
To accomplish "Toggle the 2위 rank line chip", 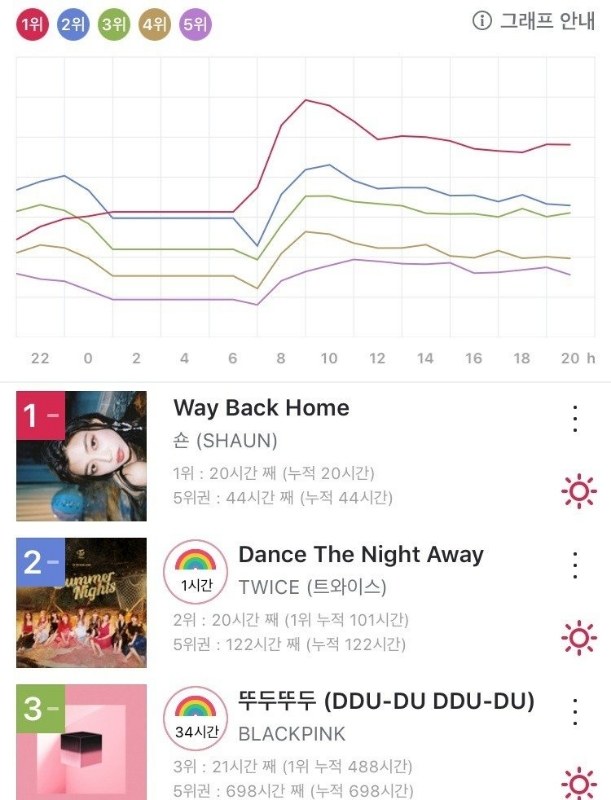I will click(74, 24).
